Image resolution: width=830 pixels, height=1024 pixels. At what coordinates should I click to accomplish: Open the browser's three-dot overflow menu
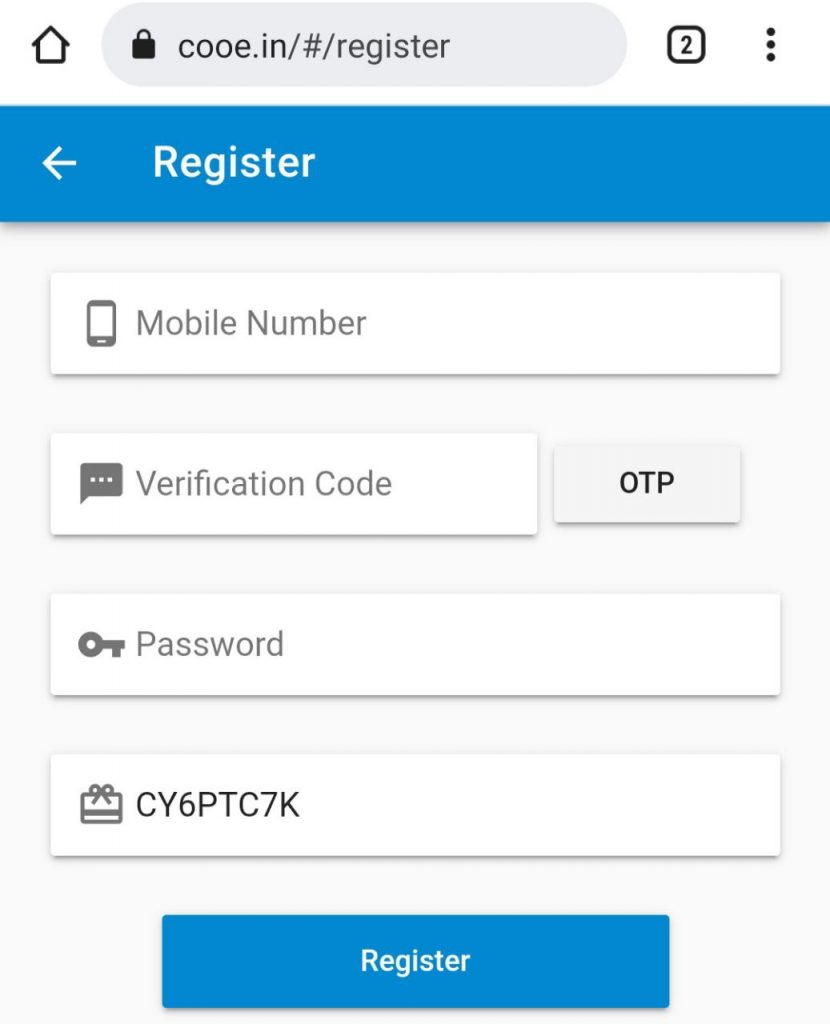point(769,44)
